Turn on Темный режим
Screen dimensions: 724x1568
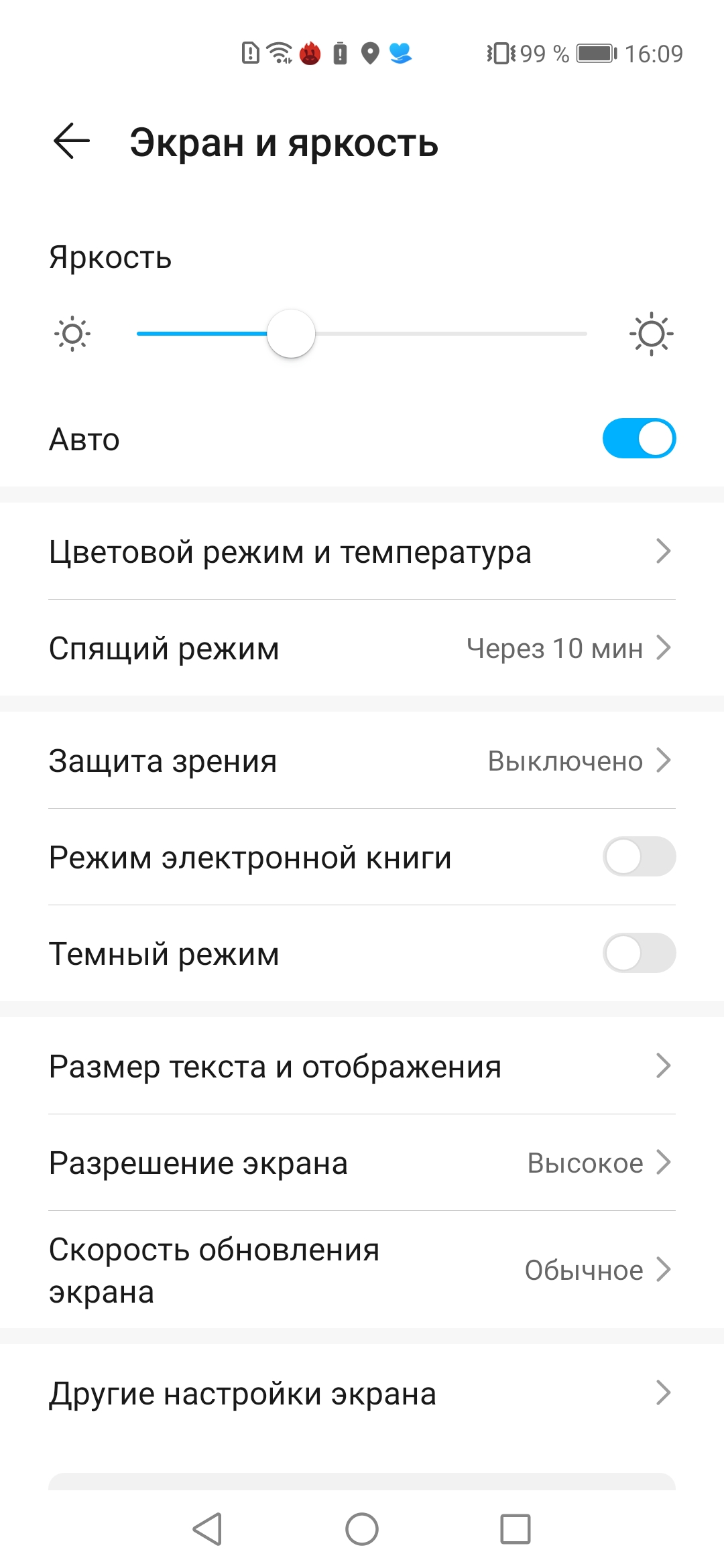tap(639, 954)
